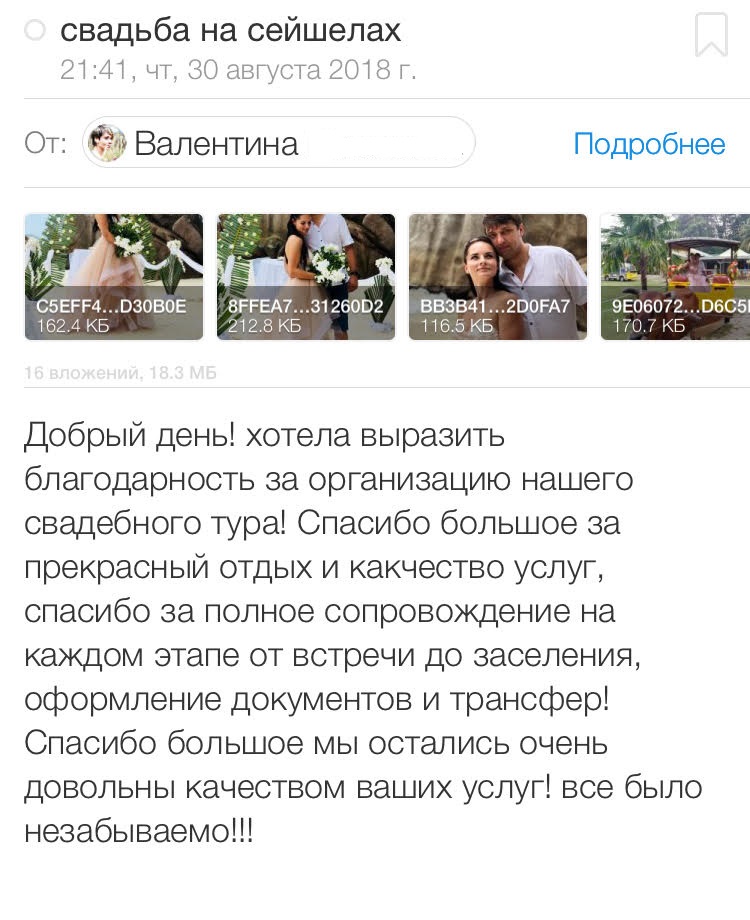This screenshot has height=920, width=750.
Task: Open attachment C5EFF4...D30B0E
Action: (x=113, y=277)
